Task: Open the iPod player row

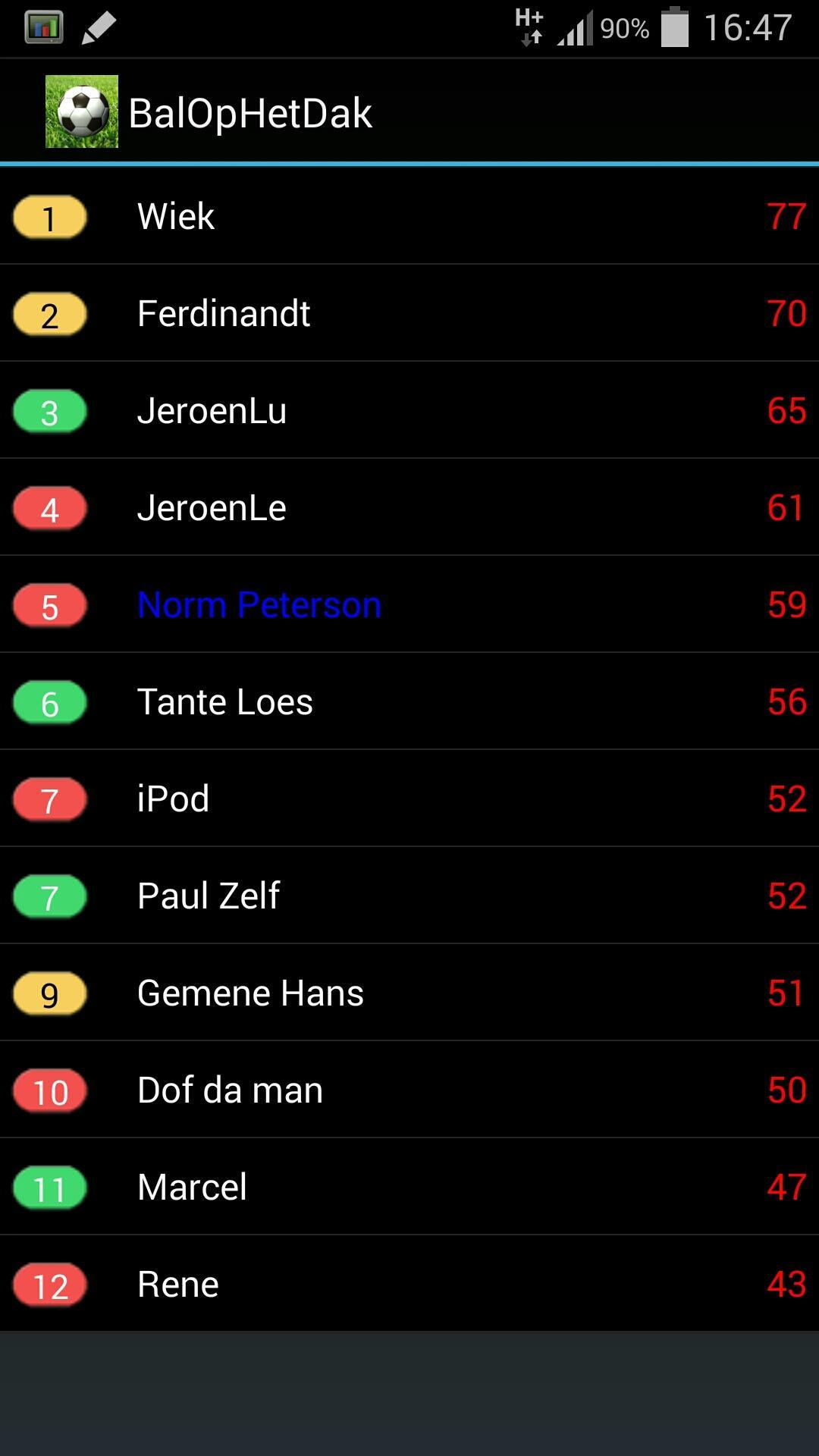Action: 409,799
